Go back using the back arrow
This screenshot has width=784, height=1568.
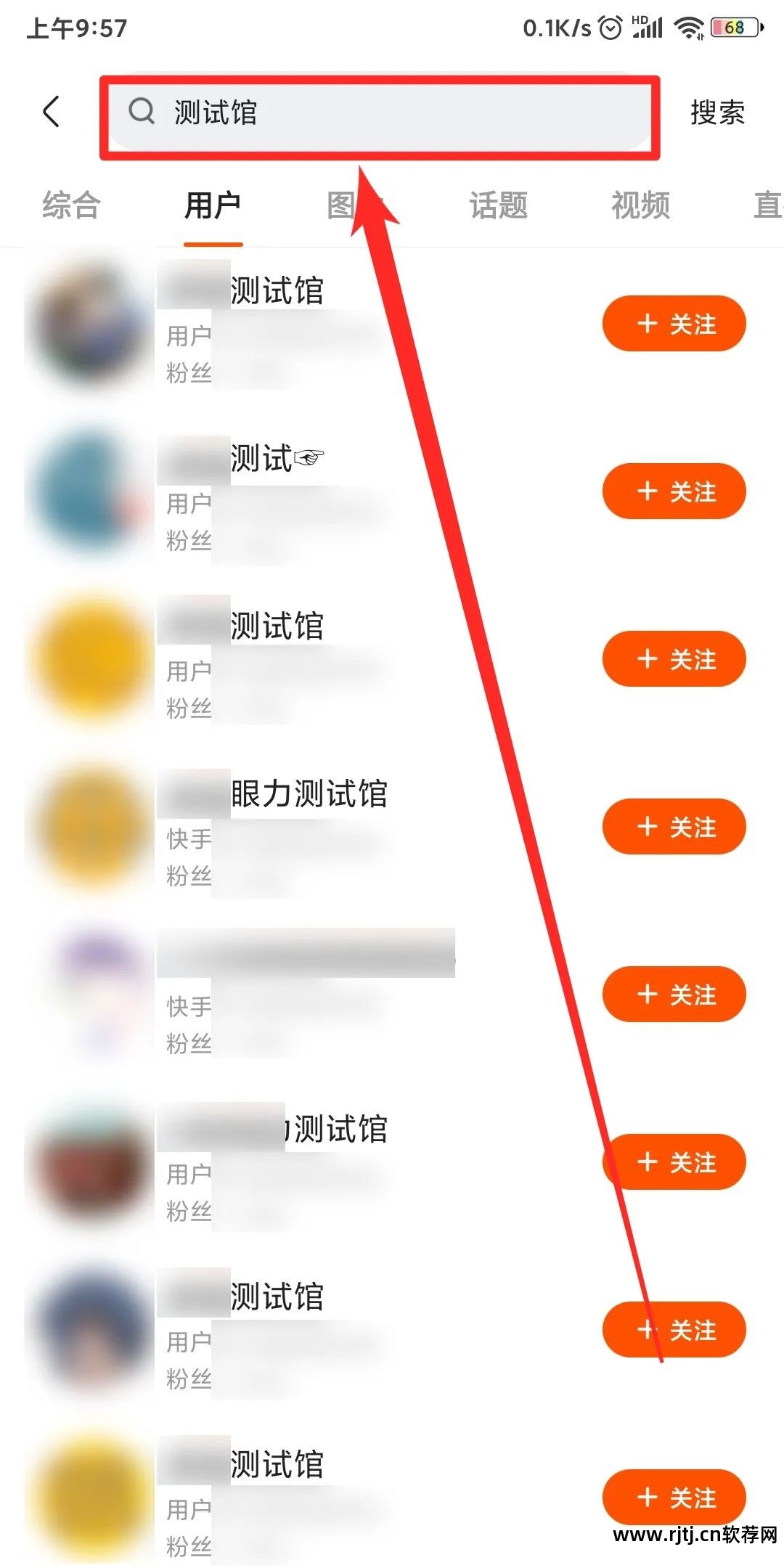click(x=51, y=112)
